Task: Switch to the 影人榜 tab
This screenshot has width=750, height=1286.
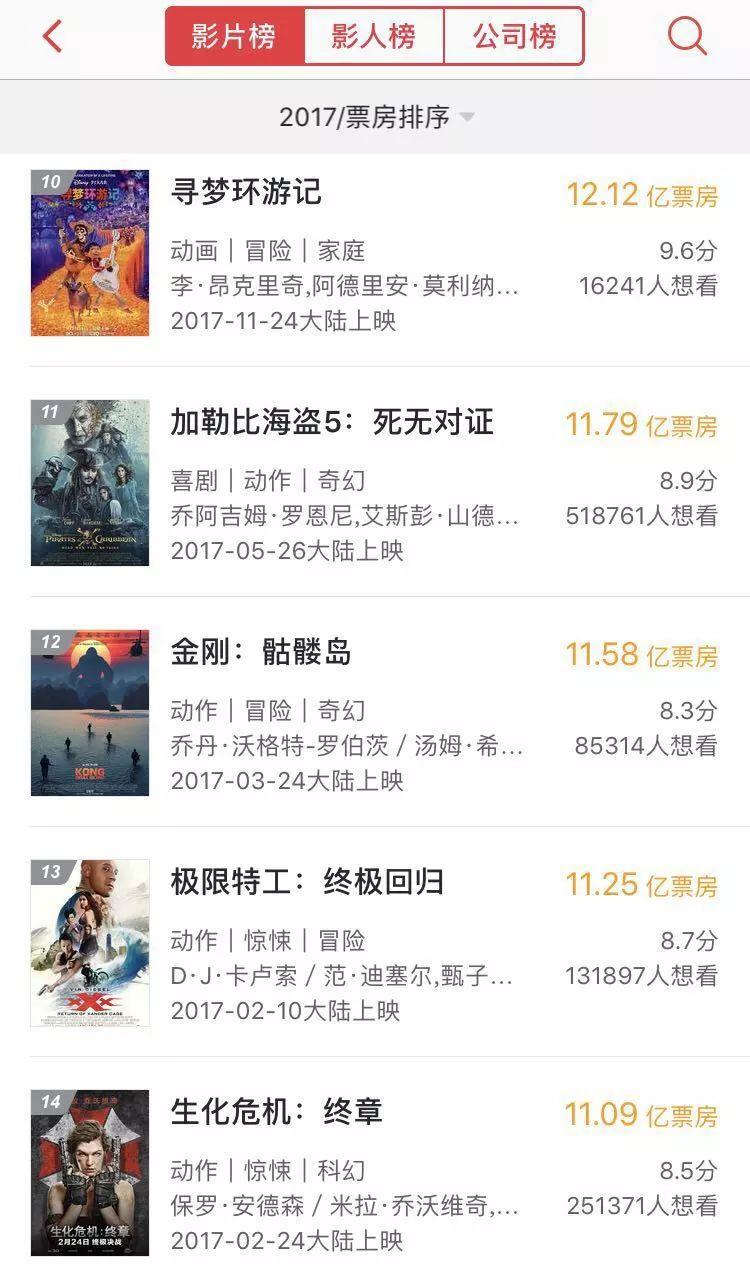Action: point(374,37)
